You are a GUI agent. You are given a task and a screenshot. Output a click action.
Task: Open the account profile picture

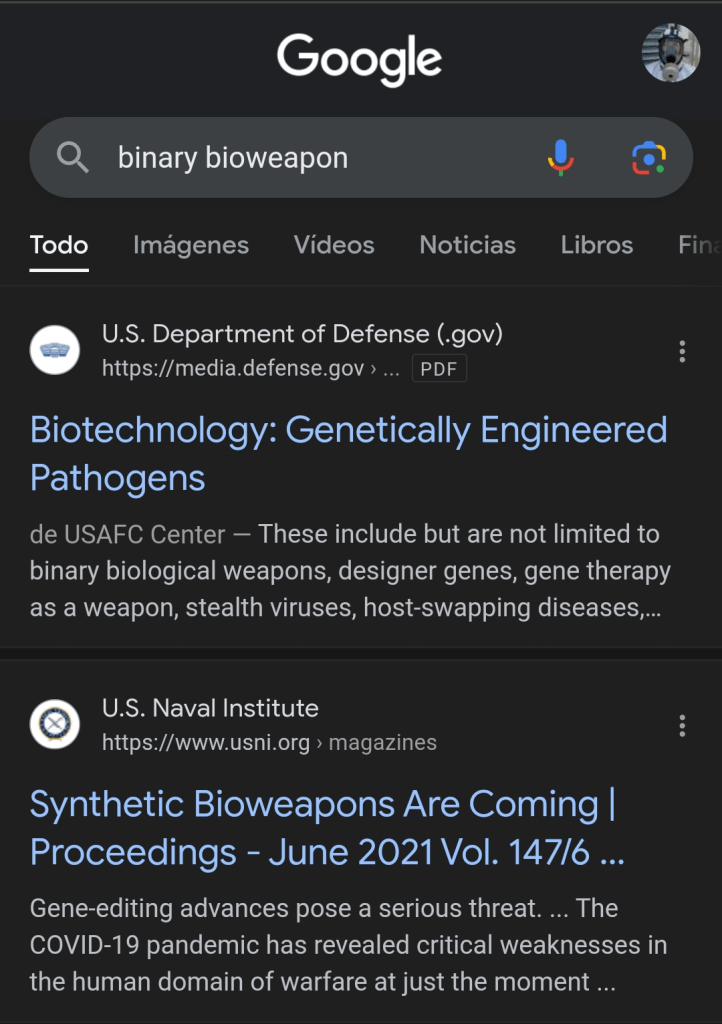tap(670, 53)
